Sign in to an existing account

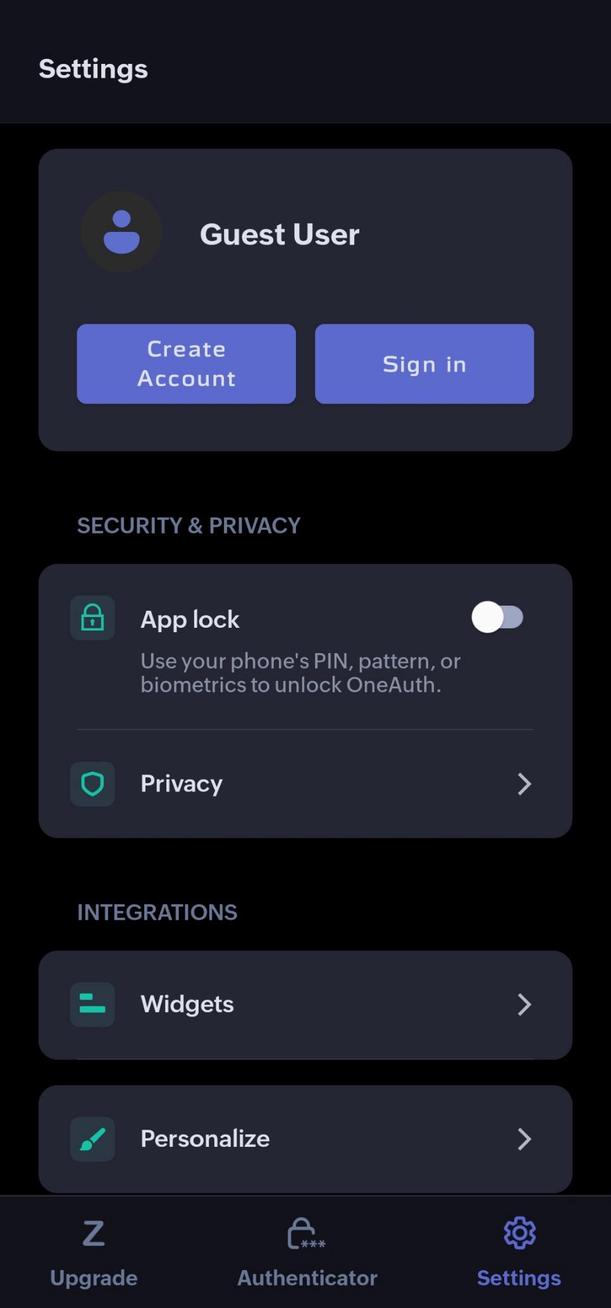(x=424, y=364)
